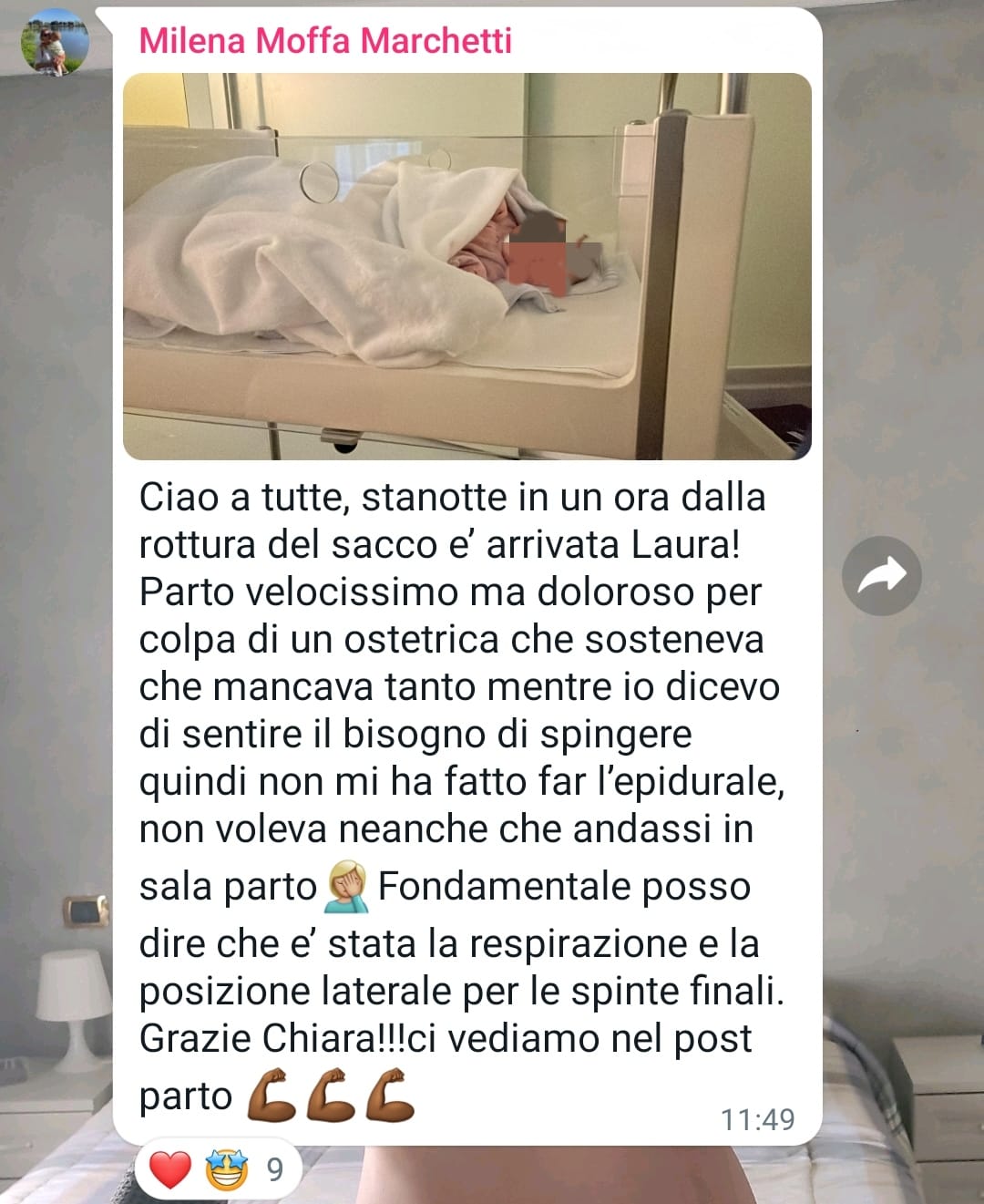Open Milena Moffa Marchetti's profile avatar

[x=55, y=41]
